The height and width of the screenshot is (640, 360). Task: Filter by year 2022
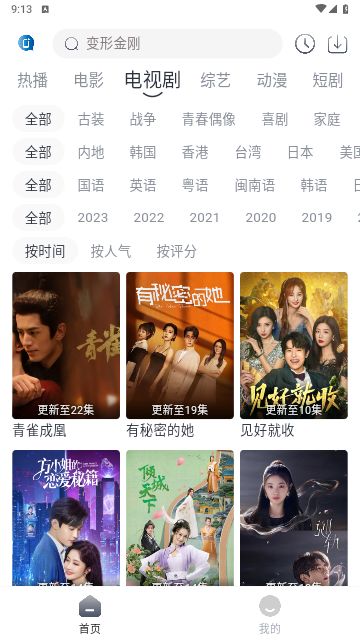tap(149, 218)
